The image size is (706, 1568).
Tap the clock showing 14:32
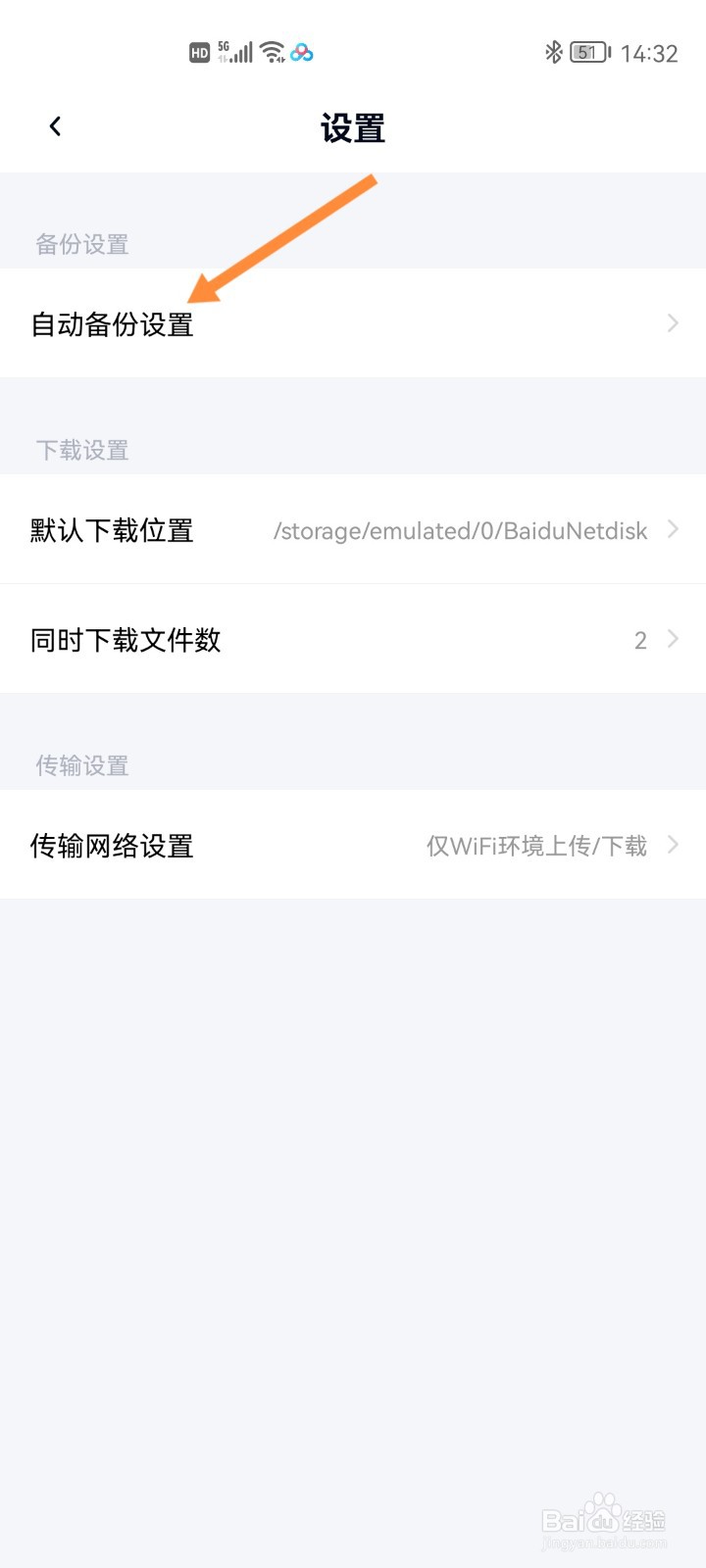coord(648,52)
